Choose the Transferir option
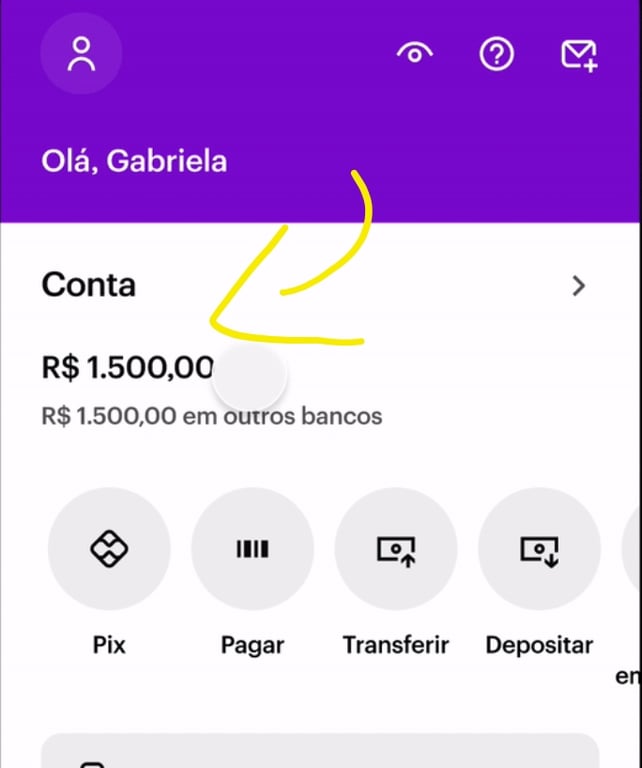The width and height of the screenshot is (642, 768). 396,549
